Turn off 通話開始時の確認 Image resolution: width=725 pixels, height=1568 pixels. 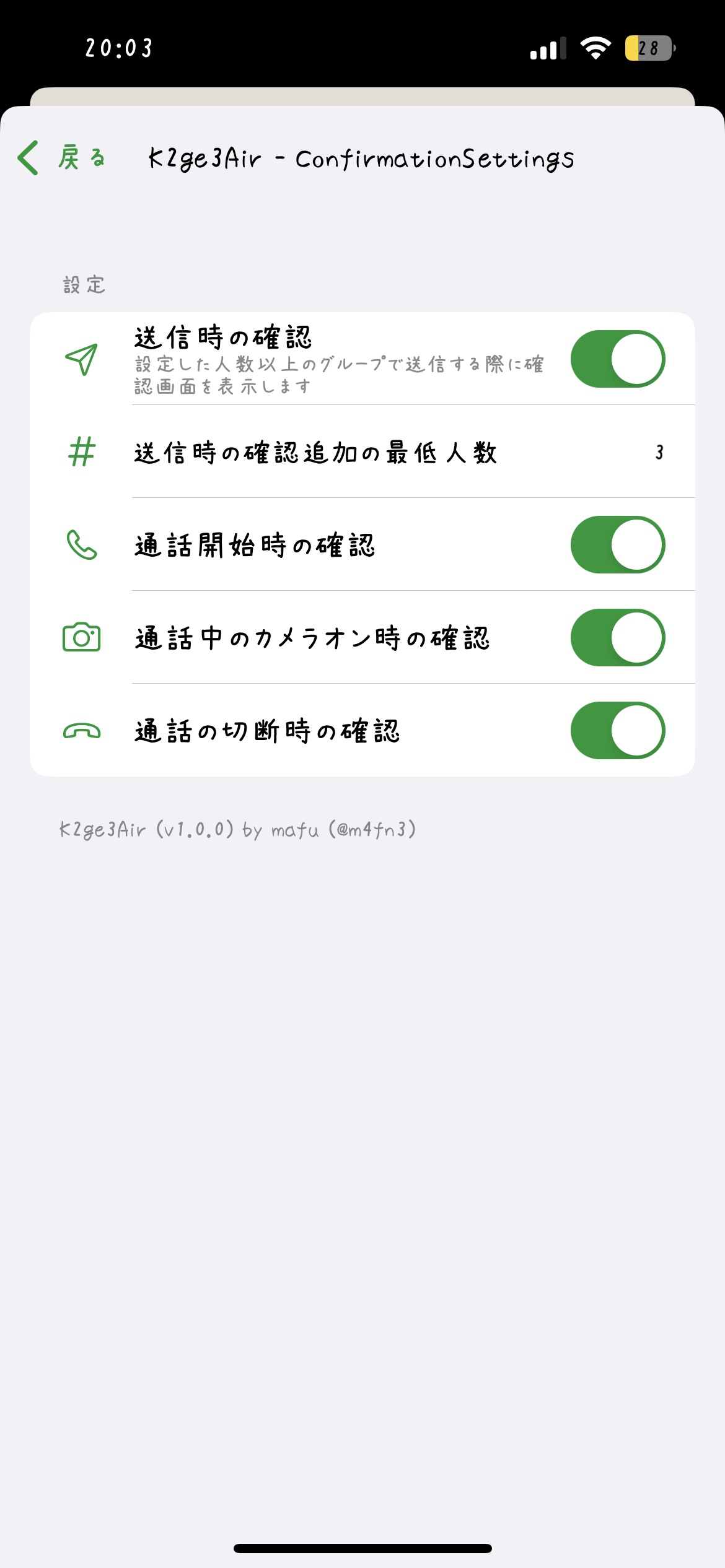click(617, 545)
